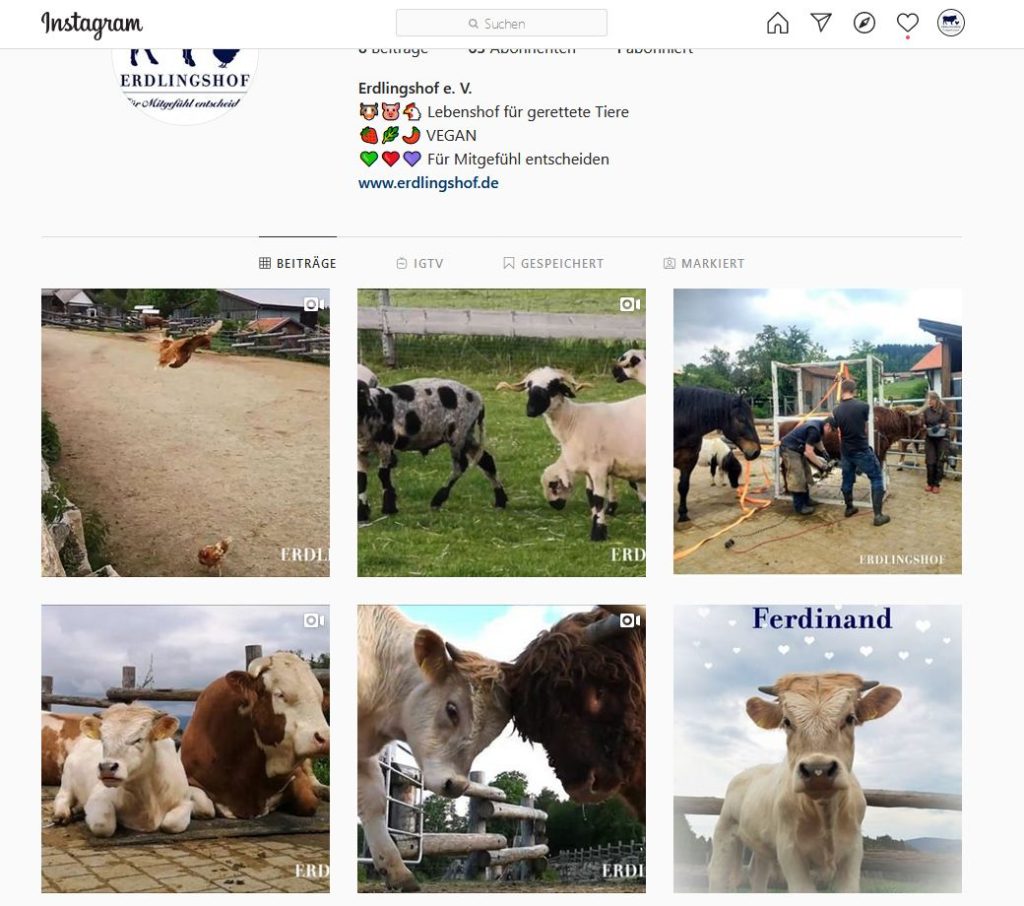Open the Instagram home logo
This screenshot has height=906, width=1024.
[92, 24]
